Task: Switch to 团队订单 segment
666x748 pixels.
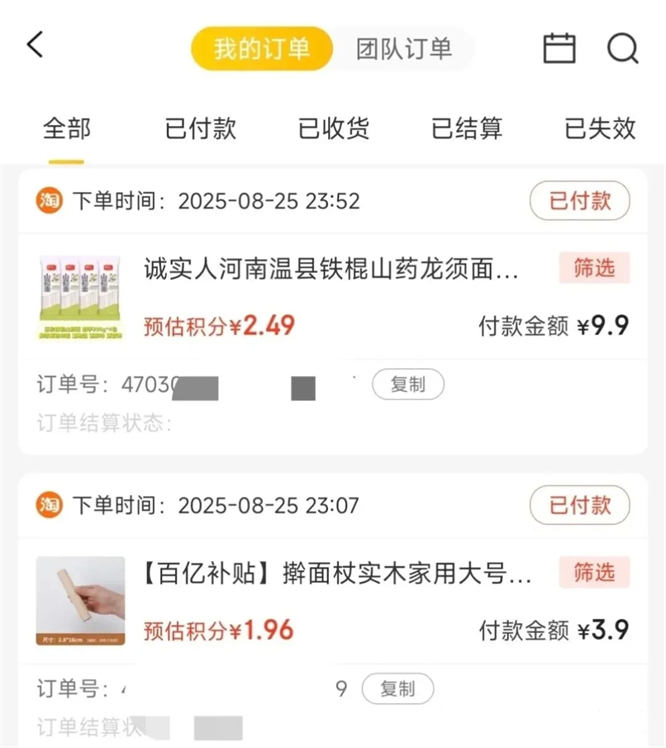Action: [404, 48]
